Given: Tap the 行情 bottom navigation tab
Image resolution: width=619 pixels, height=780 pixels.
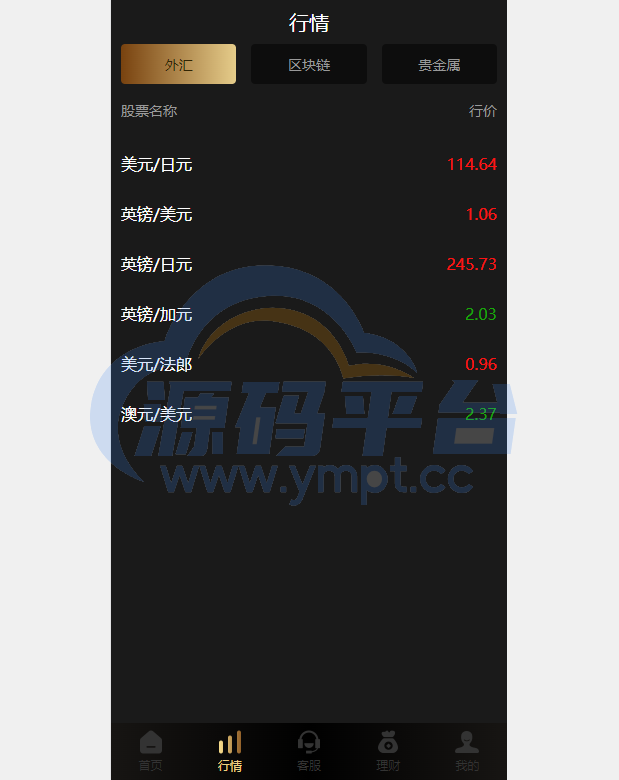Looking at the screenshot, I should (x=230, y=751).
